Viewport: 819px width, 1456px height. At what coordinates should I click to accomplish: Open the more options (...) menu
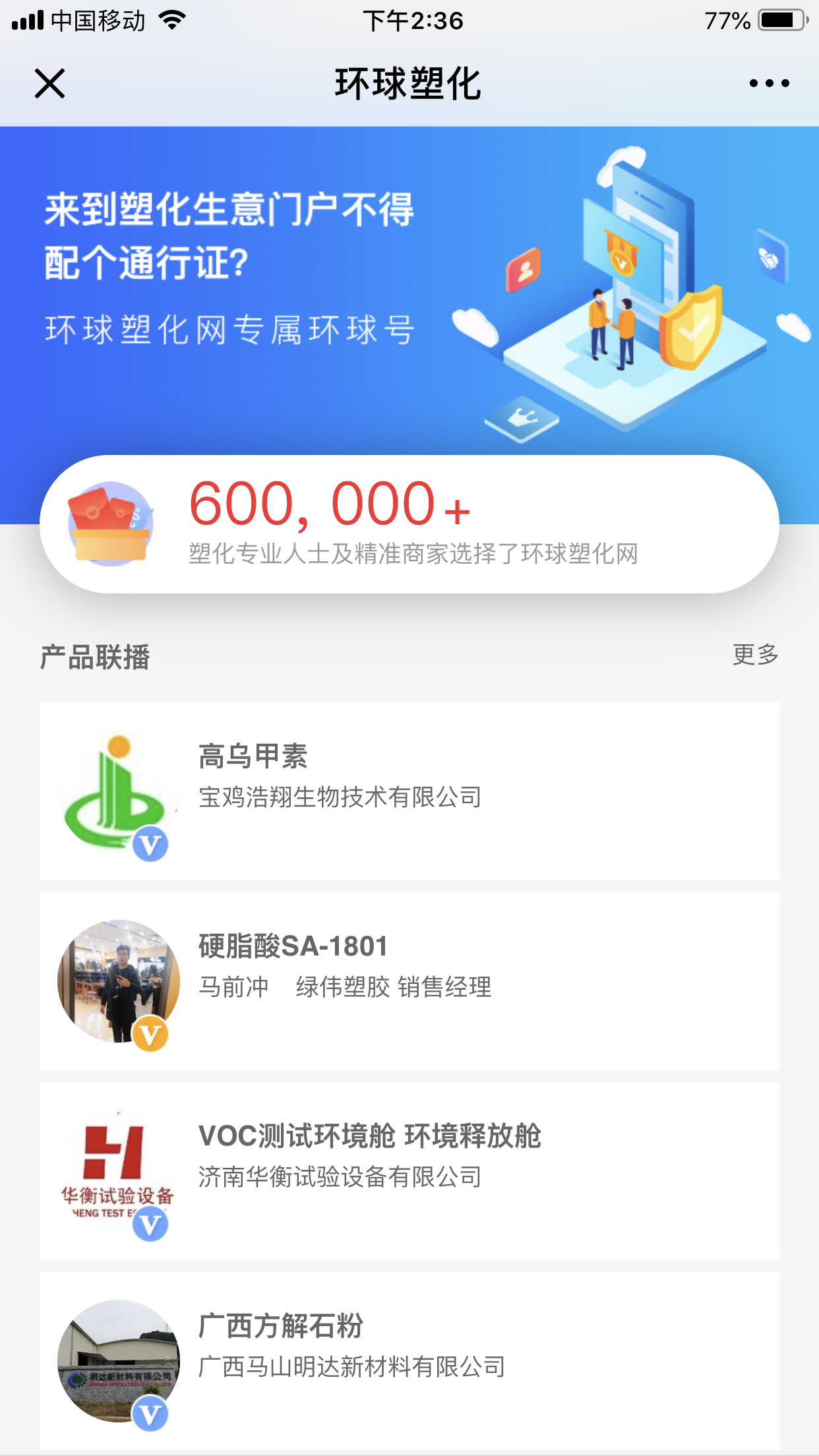click(767, 83)
